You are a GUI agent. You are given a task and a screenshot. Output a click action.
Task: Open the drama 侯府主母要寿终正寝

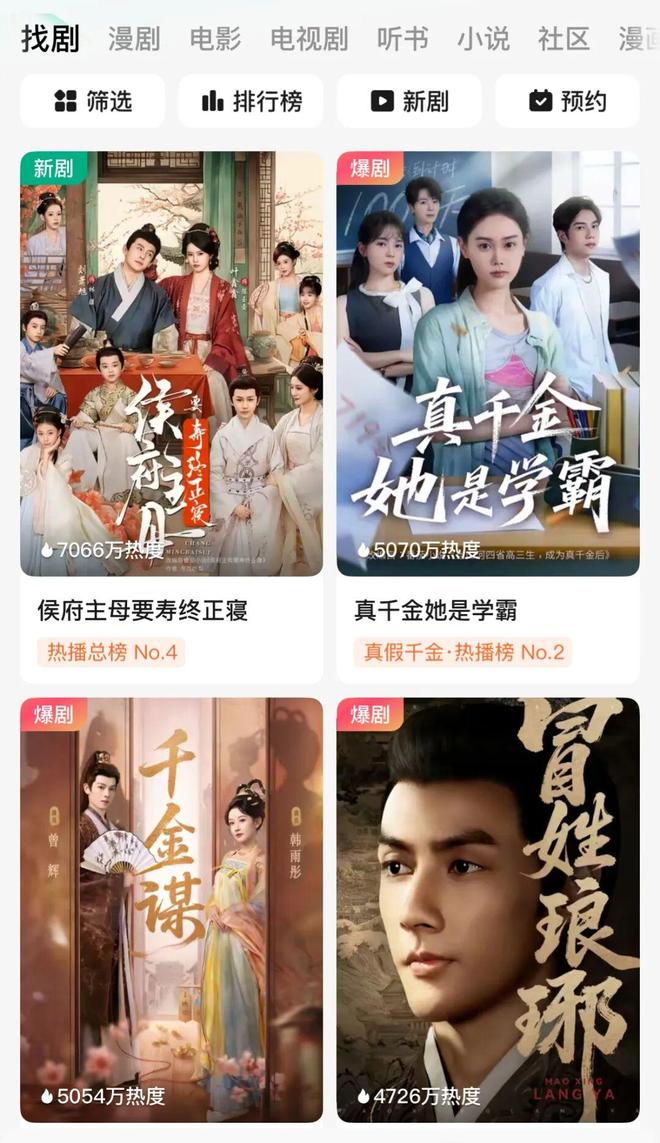[x=171, y=364]
